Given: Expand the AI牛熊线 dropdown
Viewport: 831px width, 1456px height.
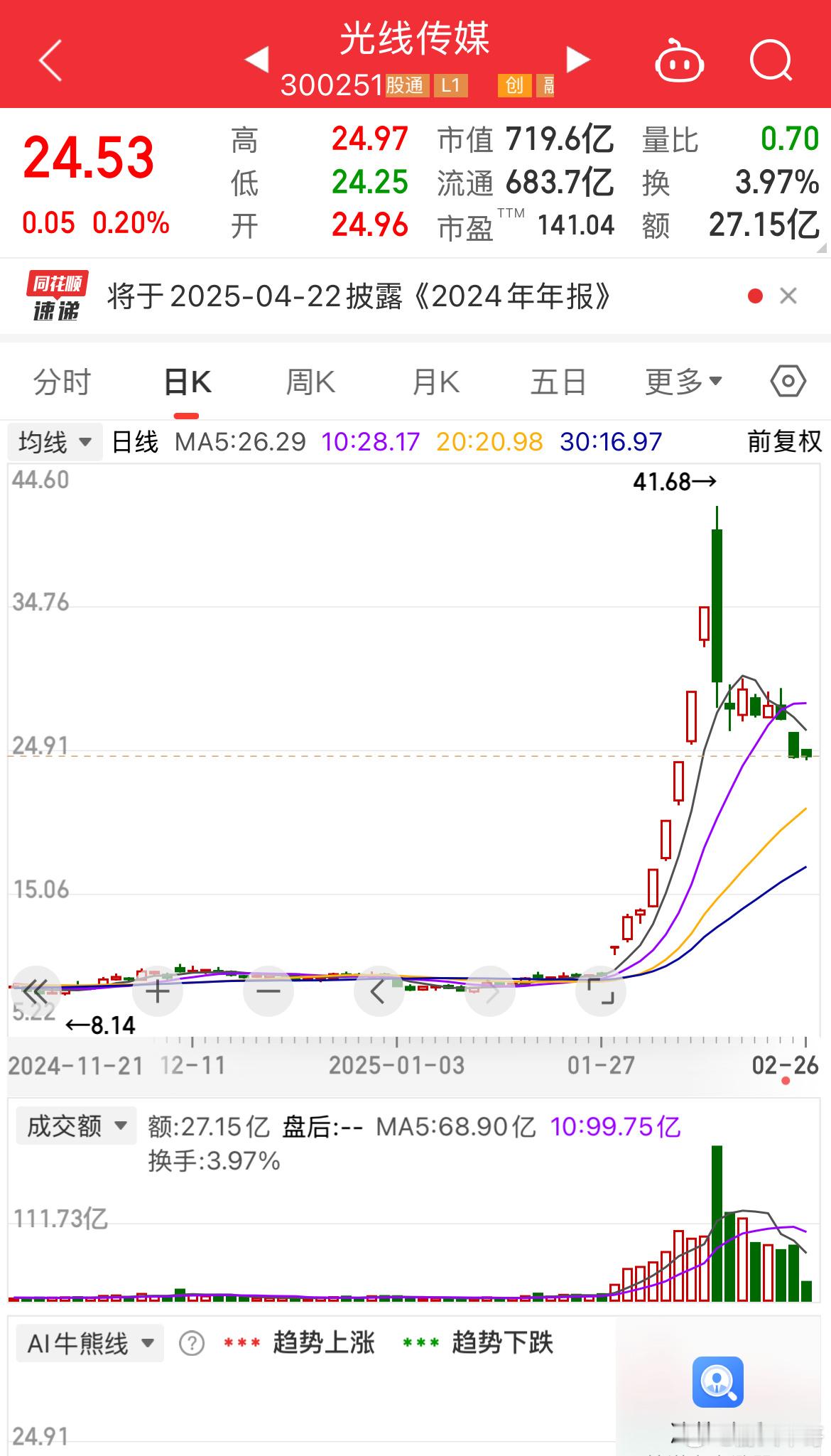Looking at the screenshot, I should click(x=89, y=1343).
